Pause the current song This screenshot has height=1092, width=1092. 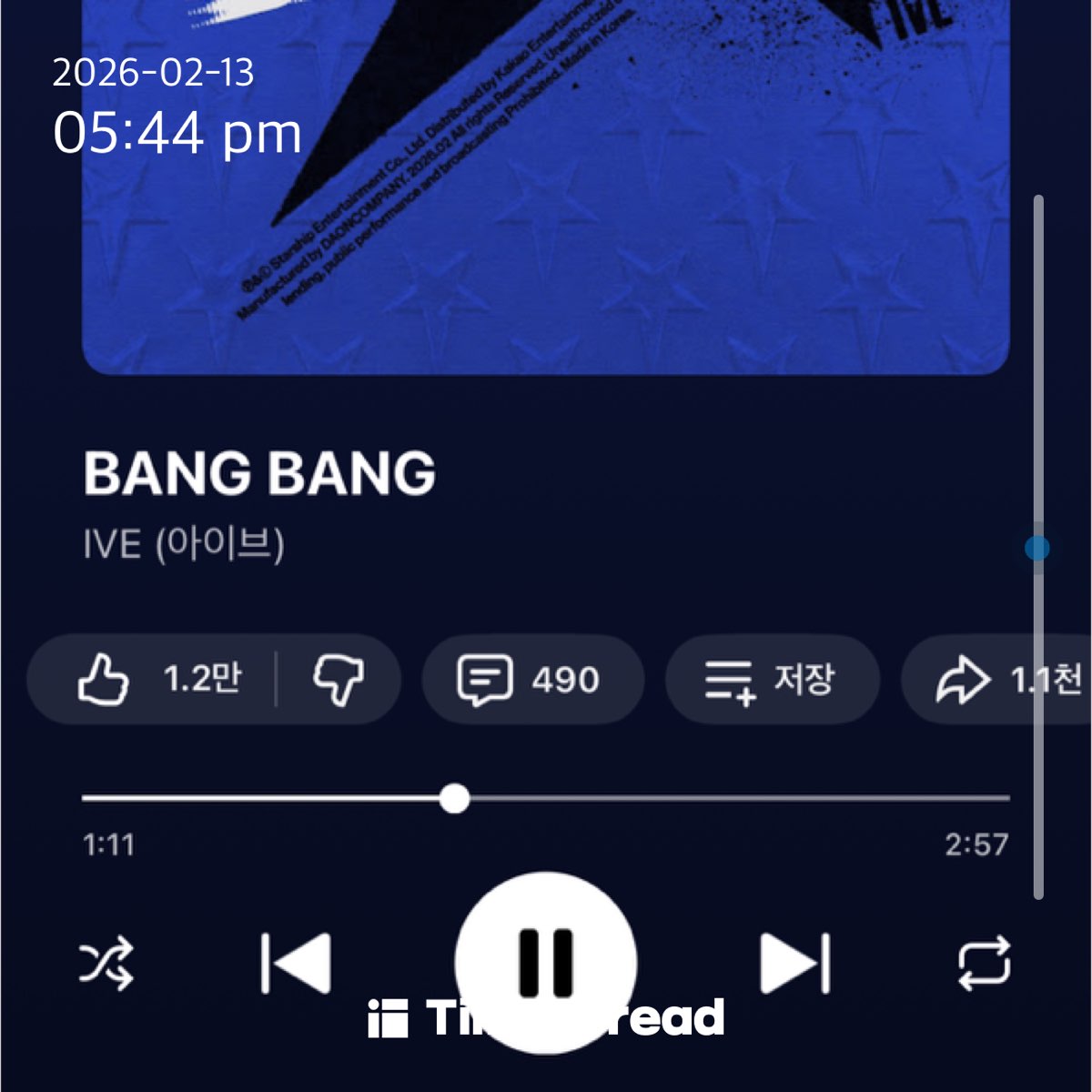[x=545, y=963]
